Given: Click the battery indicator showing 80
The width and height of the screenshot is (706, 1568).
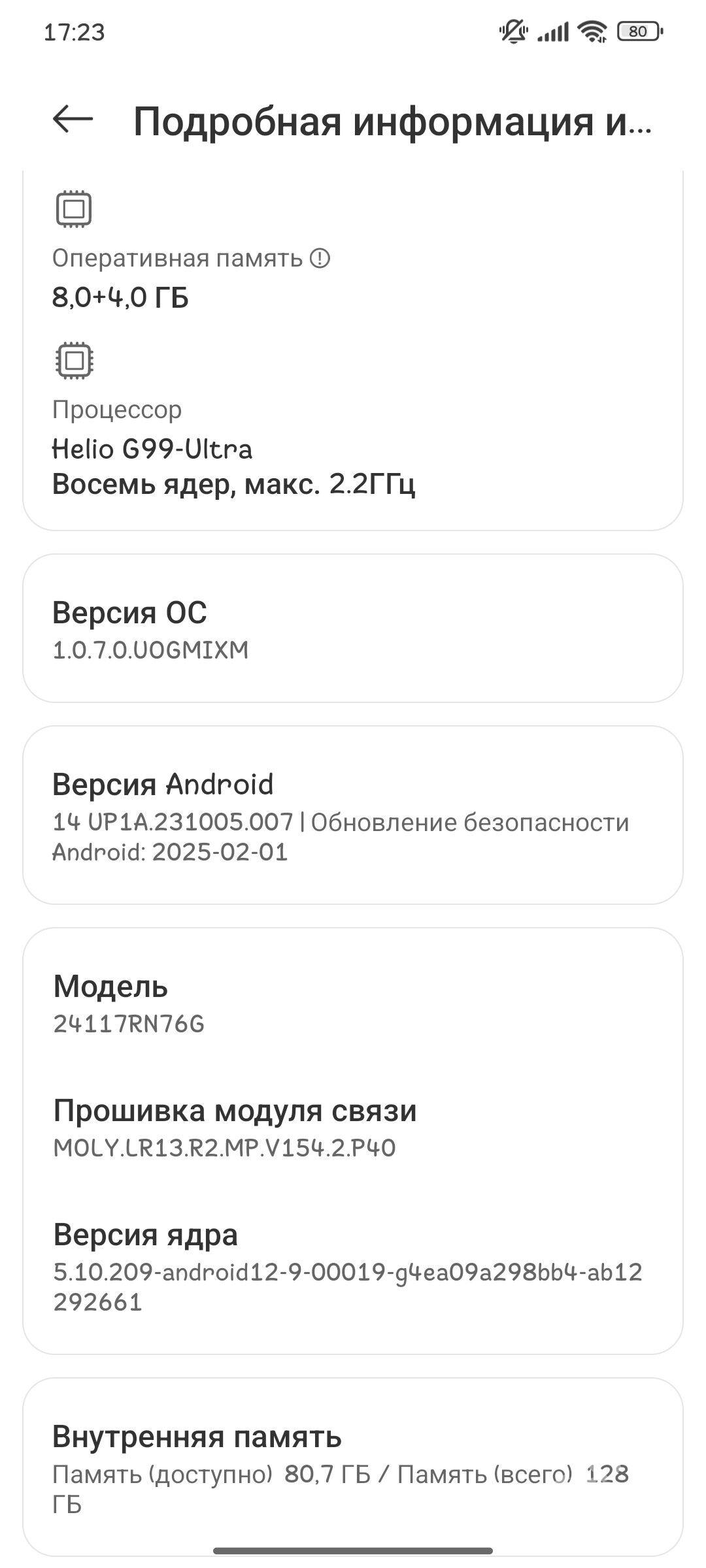Looking at the screenshot, I should tap(637, 30).
